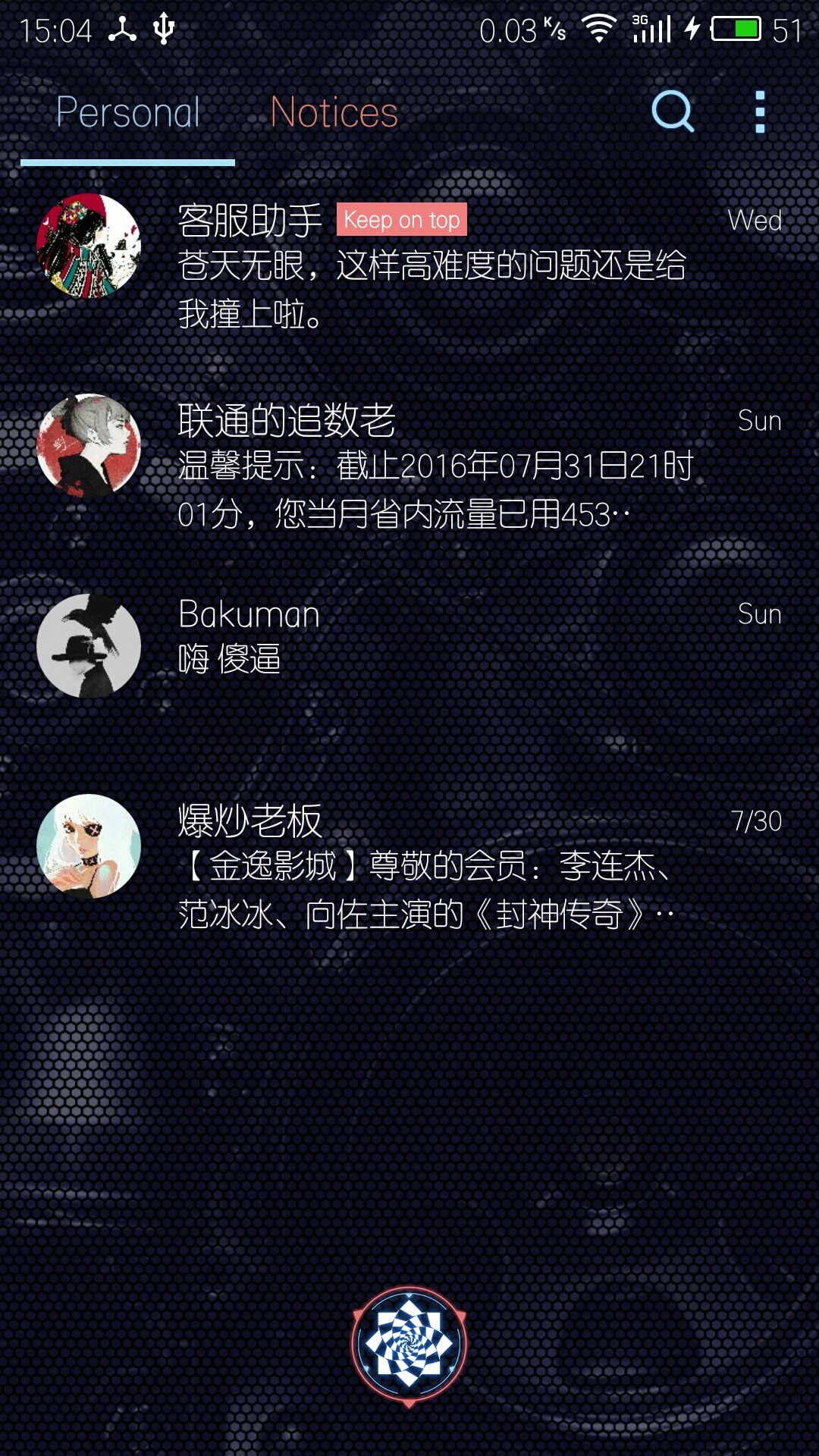Select the Personal tab

click(127, 112)
